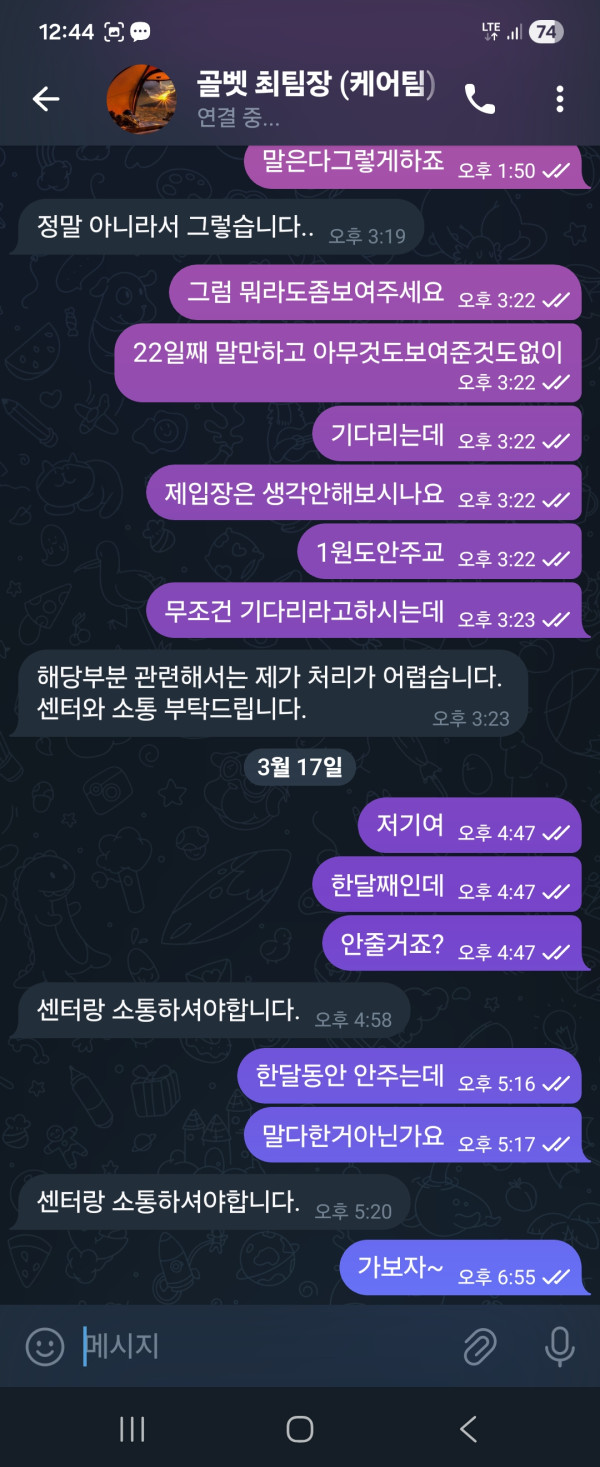The height and width of the screenshot is (1467, 600).
Task: Go to the system home screen
Action: (300, 1429)
